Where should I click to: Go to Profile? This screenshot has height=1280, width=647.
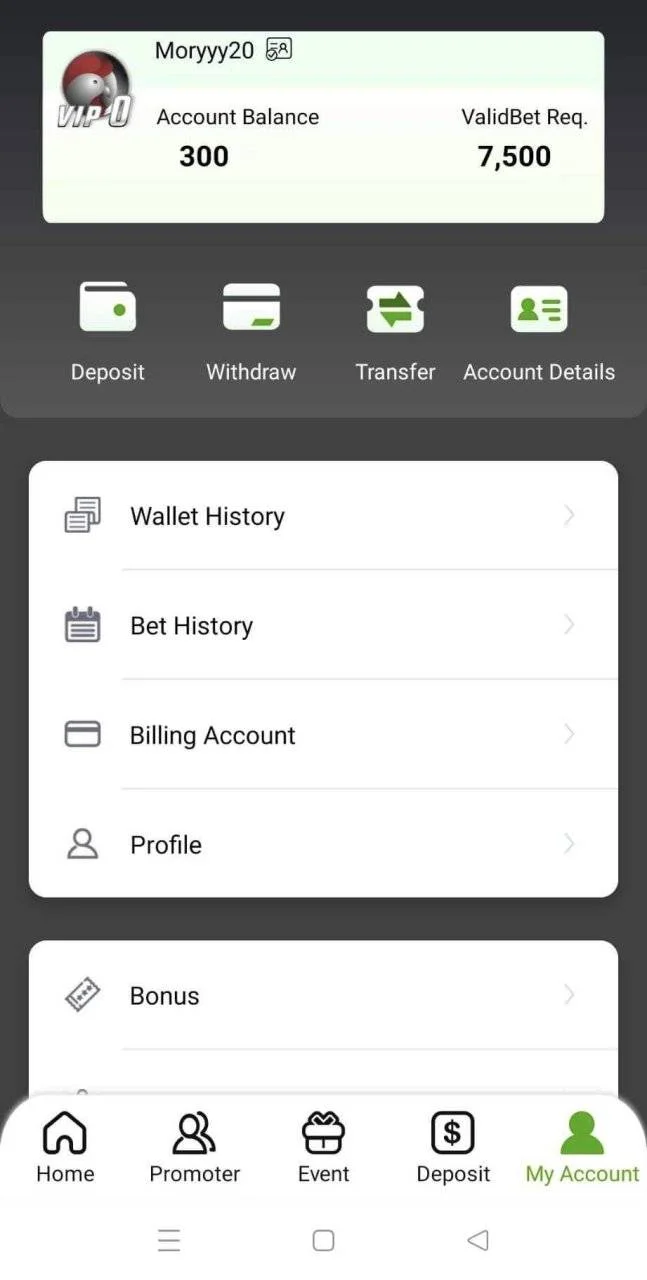point(323,845)
